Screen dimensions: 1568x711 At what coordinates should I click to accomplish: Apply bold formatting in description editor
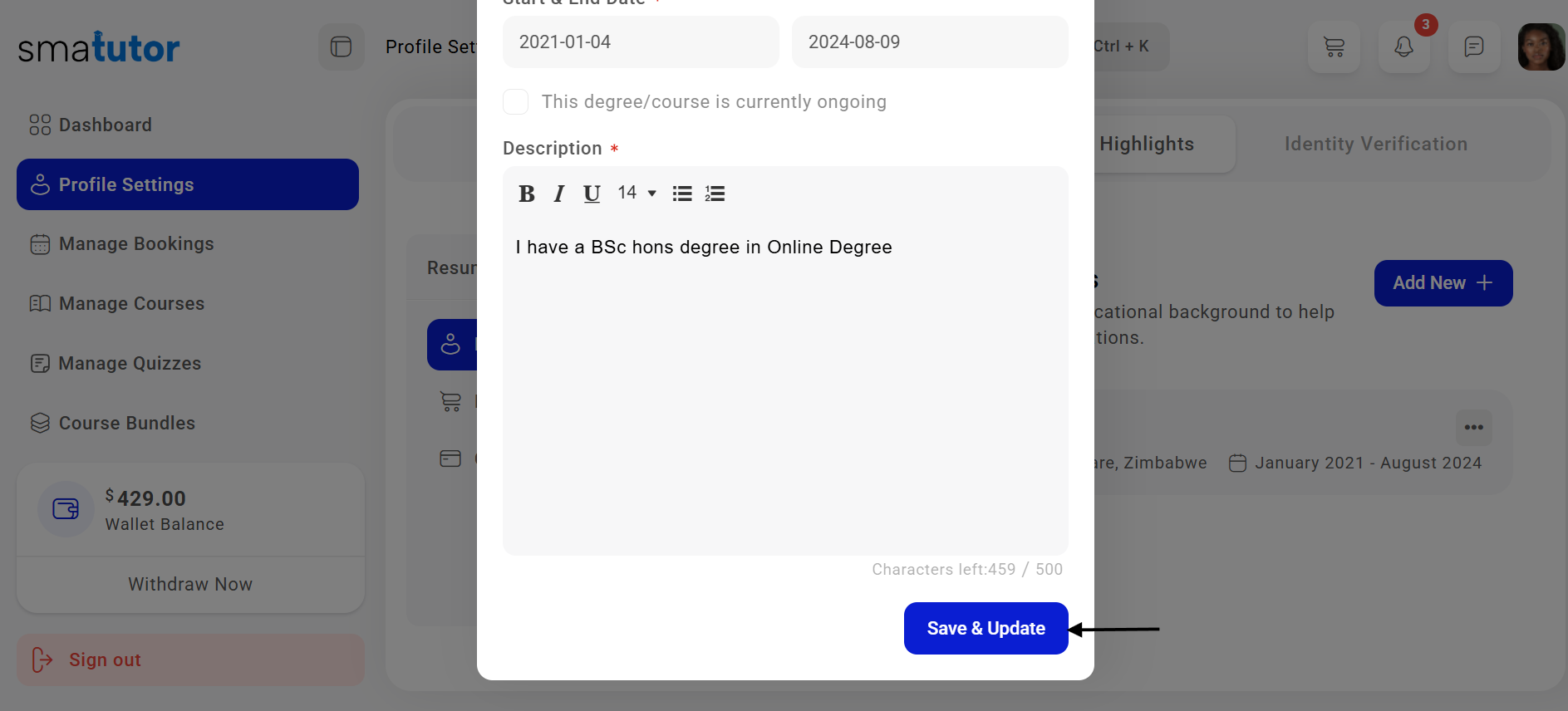click(x=527, y=194)
